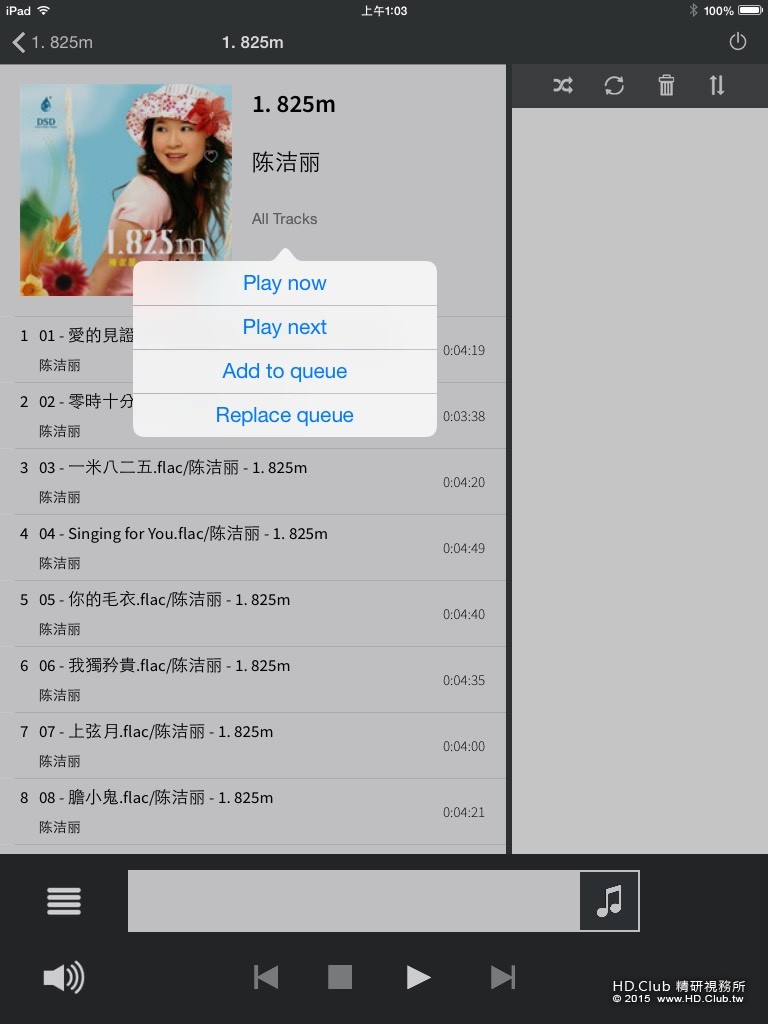Open the hamburger menu button
The height and width of the screenshot is (1024, 768).
(x=64, y=901)
